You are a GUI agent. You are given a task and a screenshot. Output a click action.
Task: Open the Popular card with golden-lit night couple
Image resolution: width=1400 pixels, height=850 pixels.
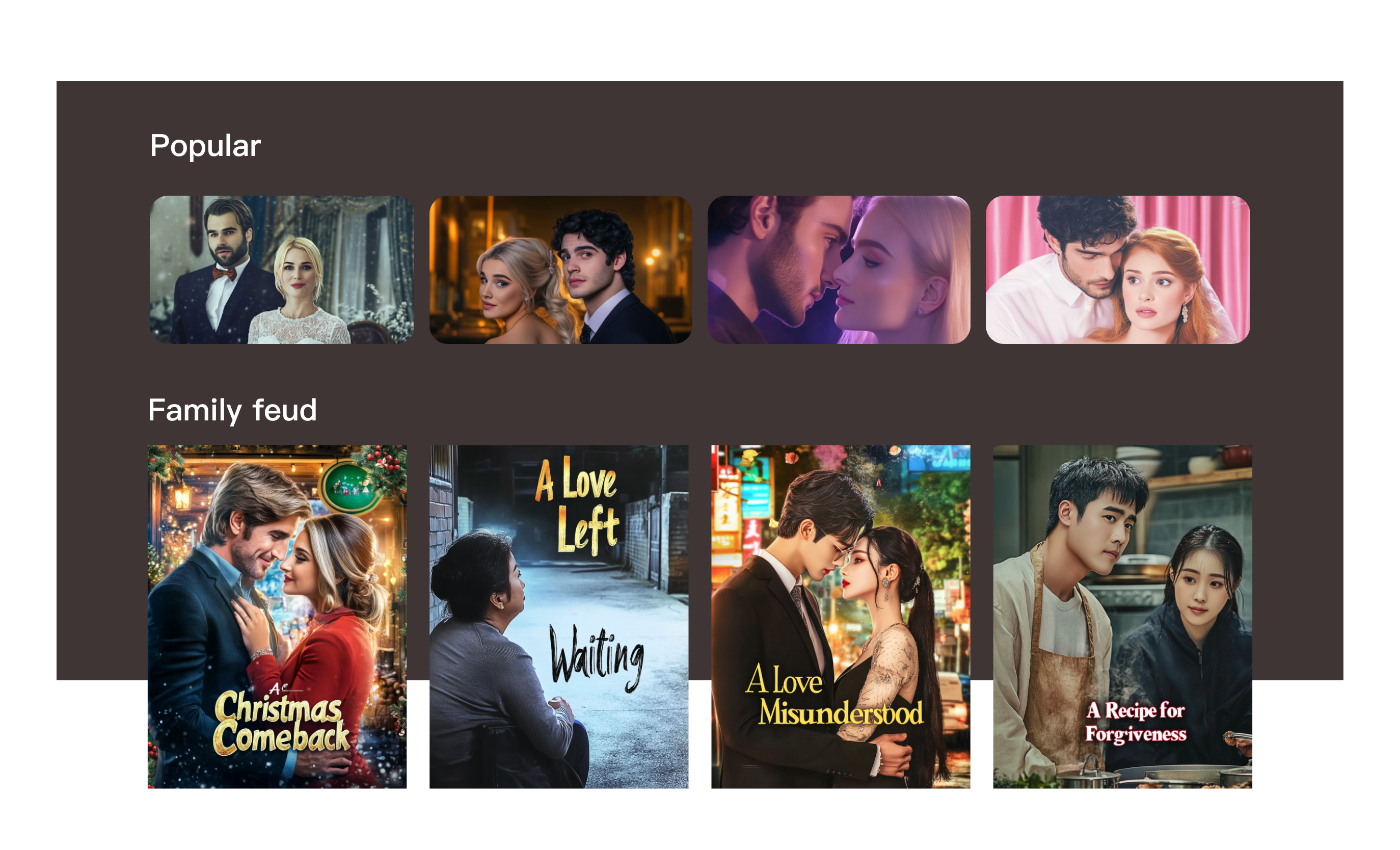click(x=560, y=269)
